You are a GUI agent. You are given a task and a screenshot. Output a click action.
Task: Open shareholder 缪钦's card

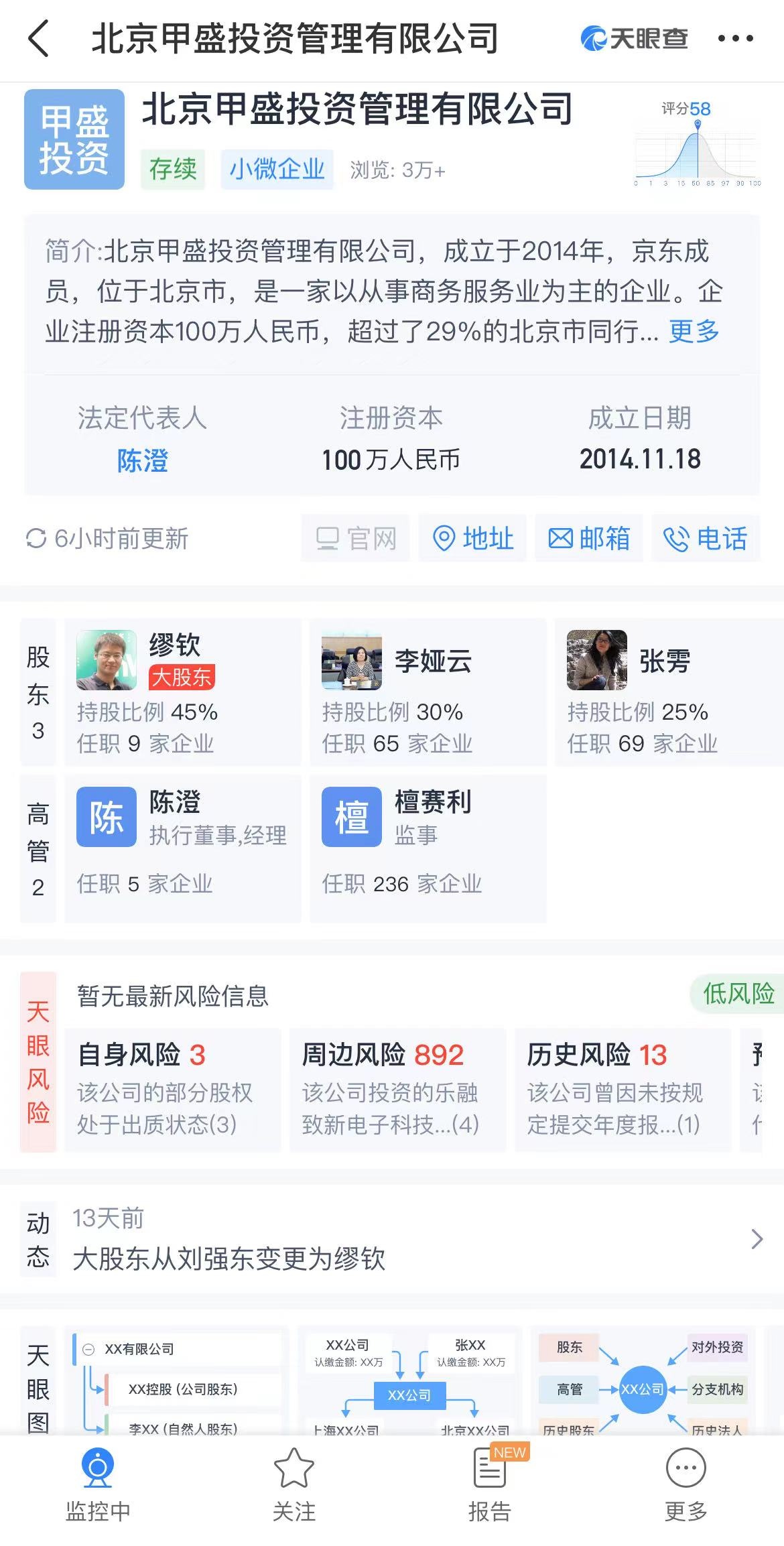[x=182, y=692]
